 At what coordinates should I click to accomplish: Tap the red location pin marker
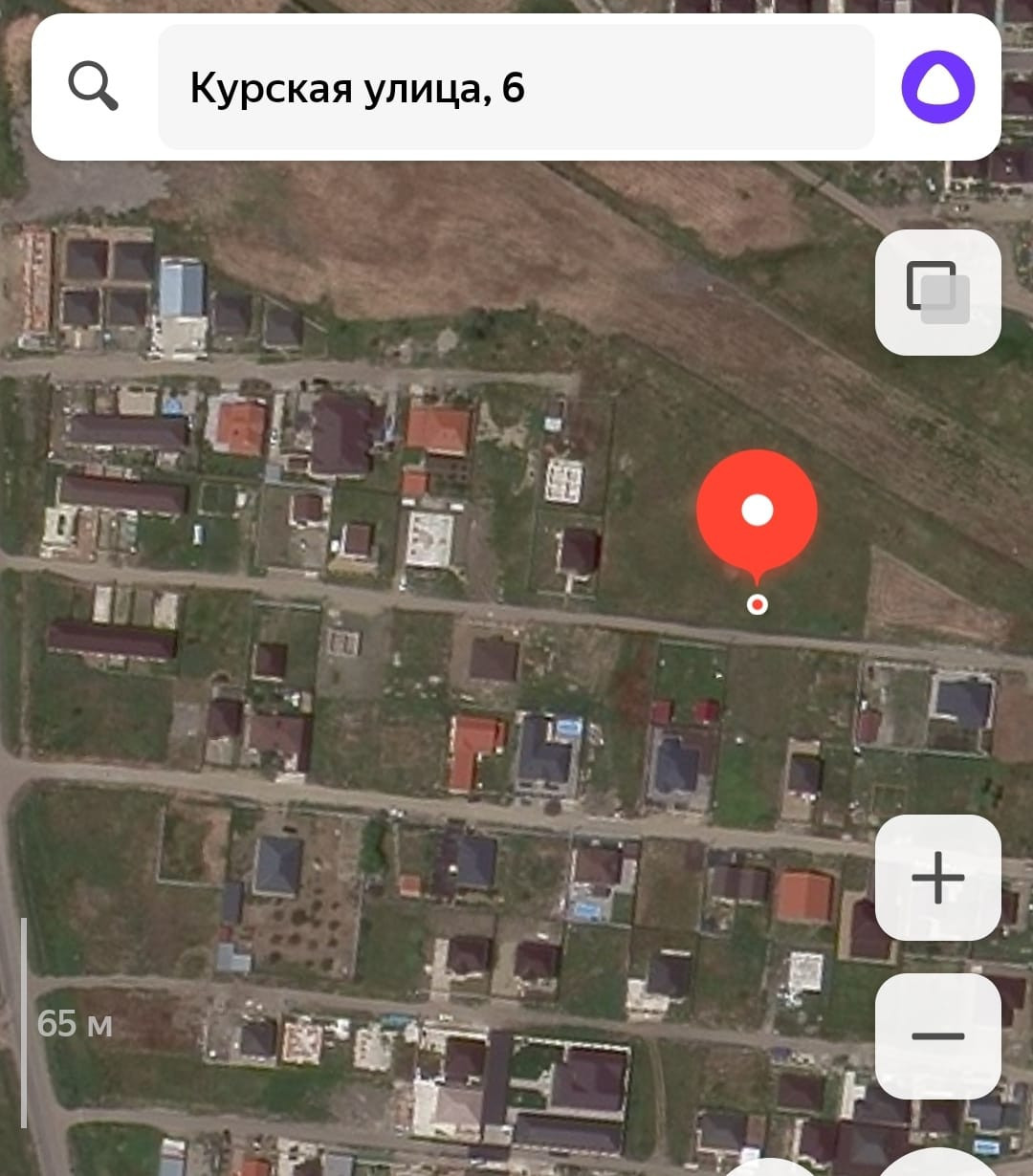[x=757, y=511]
